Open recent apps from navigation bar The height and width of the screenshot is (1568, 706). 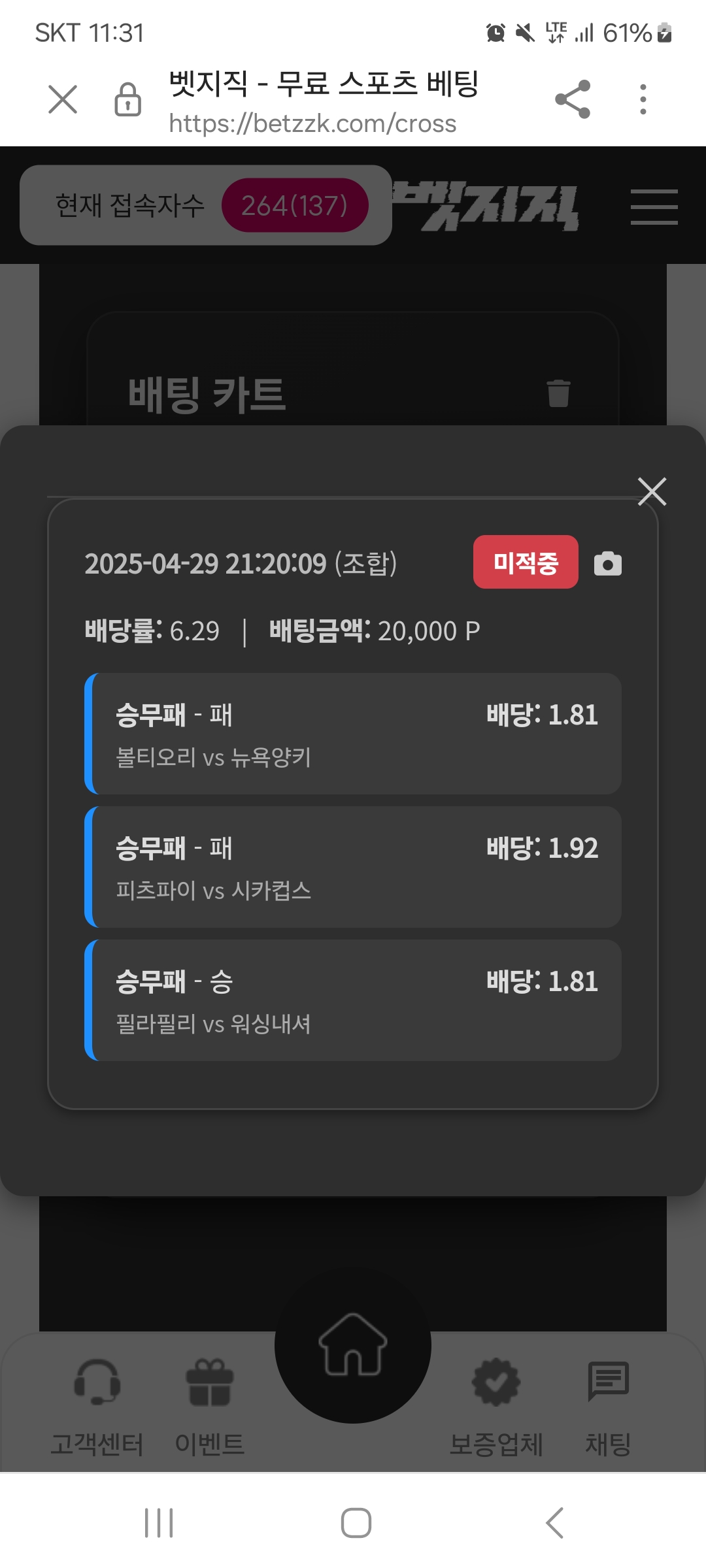click(159, 1523)
